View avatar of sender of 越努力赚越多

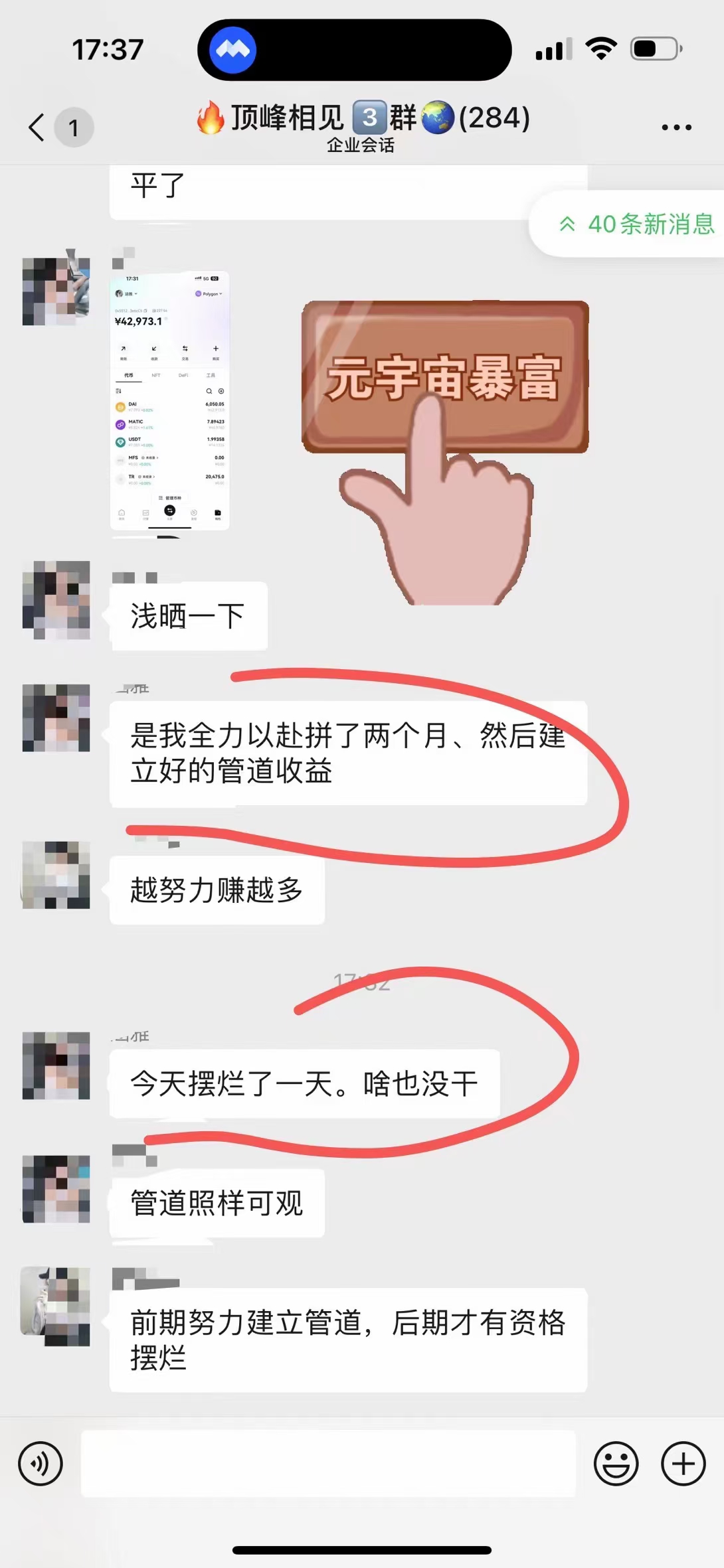(x=56, y=874)
